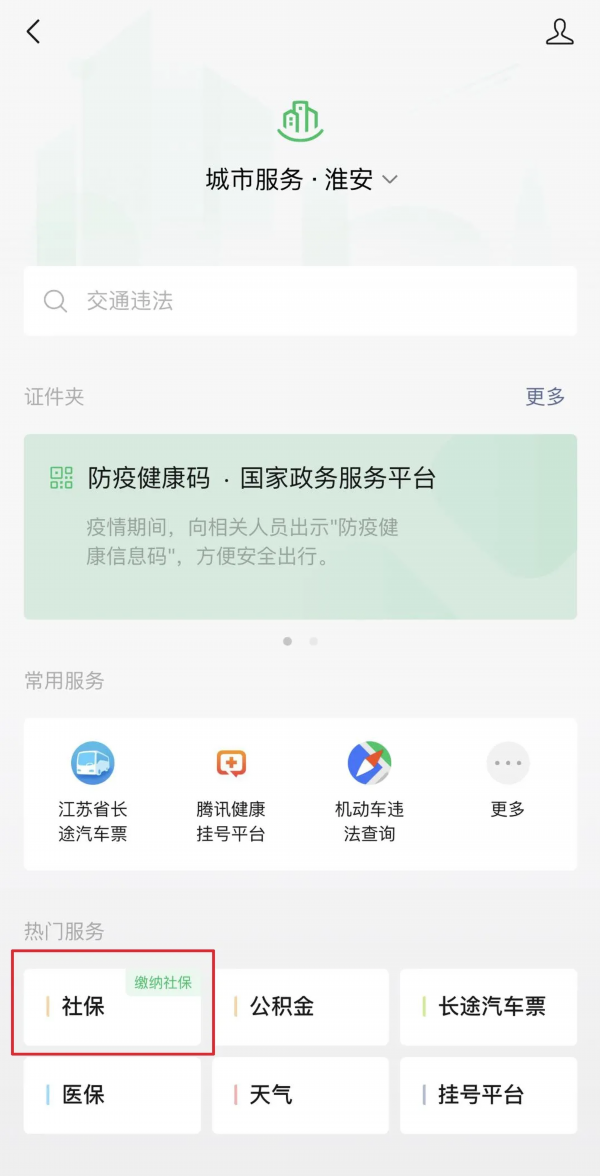600x1176 pixels.
Task: Open the 医保 service
Action: pos(112,1095)
